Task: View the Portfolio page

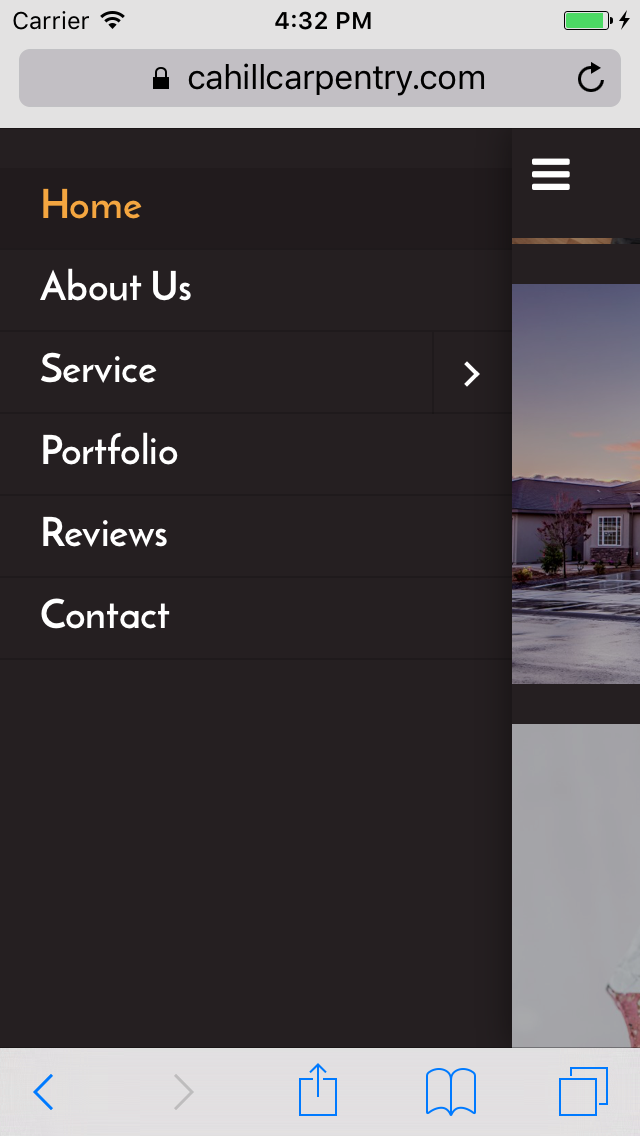Action: [109, 452]
